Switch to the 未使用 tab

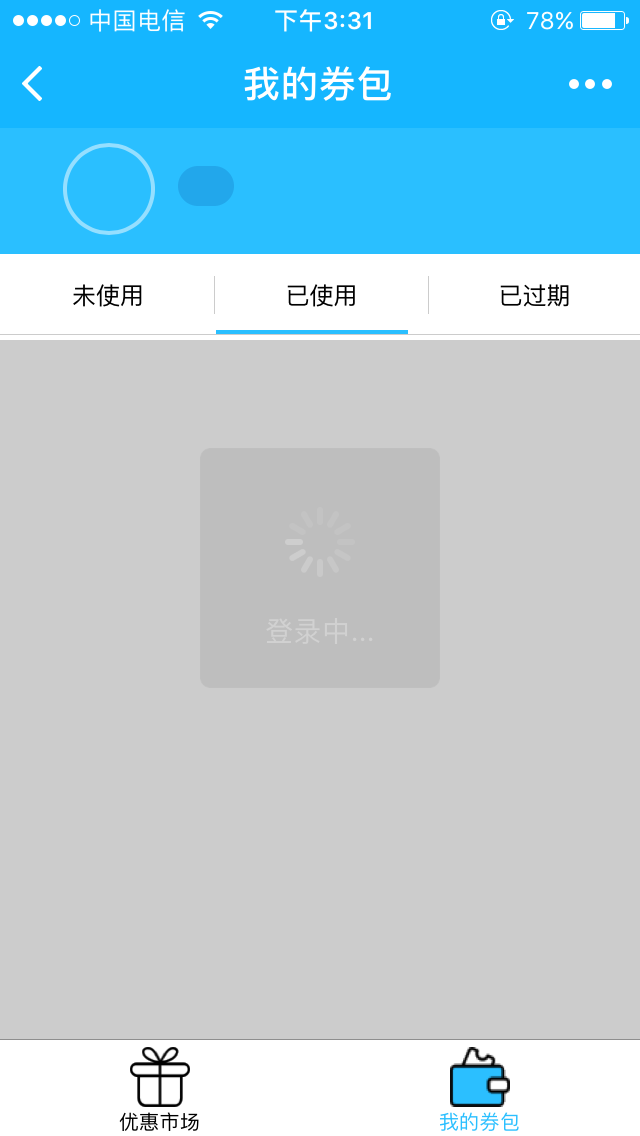[x=108, y=296]
